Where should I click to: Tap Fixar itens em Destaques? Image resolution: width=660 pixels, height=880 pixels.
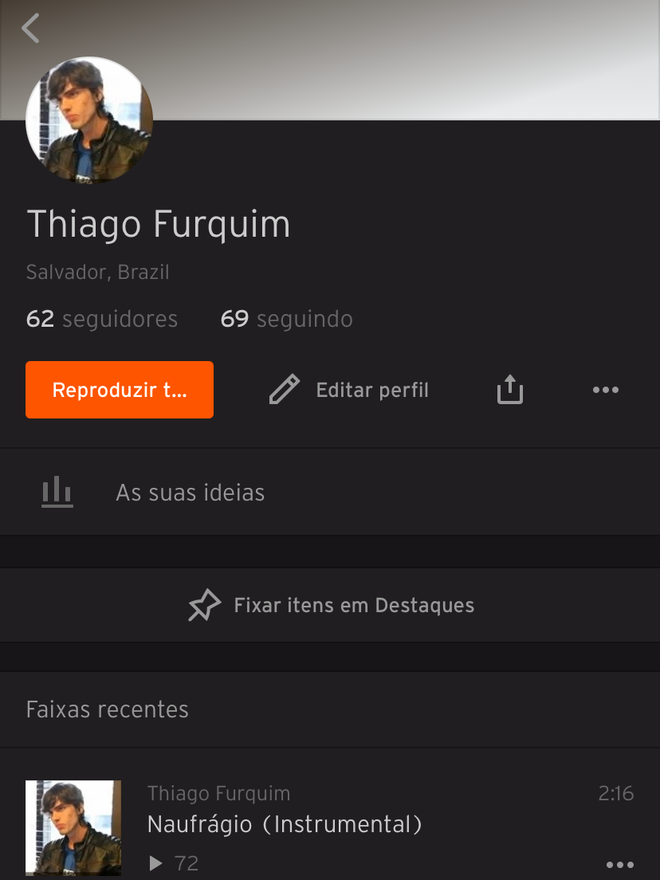tap(330, 605)
